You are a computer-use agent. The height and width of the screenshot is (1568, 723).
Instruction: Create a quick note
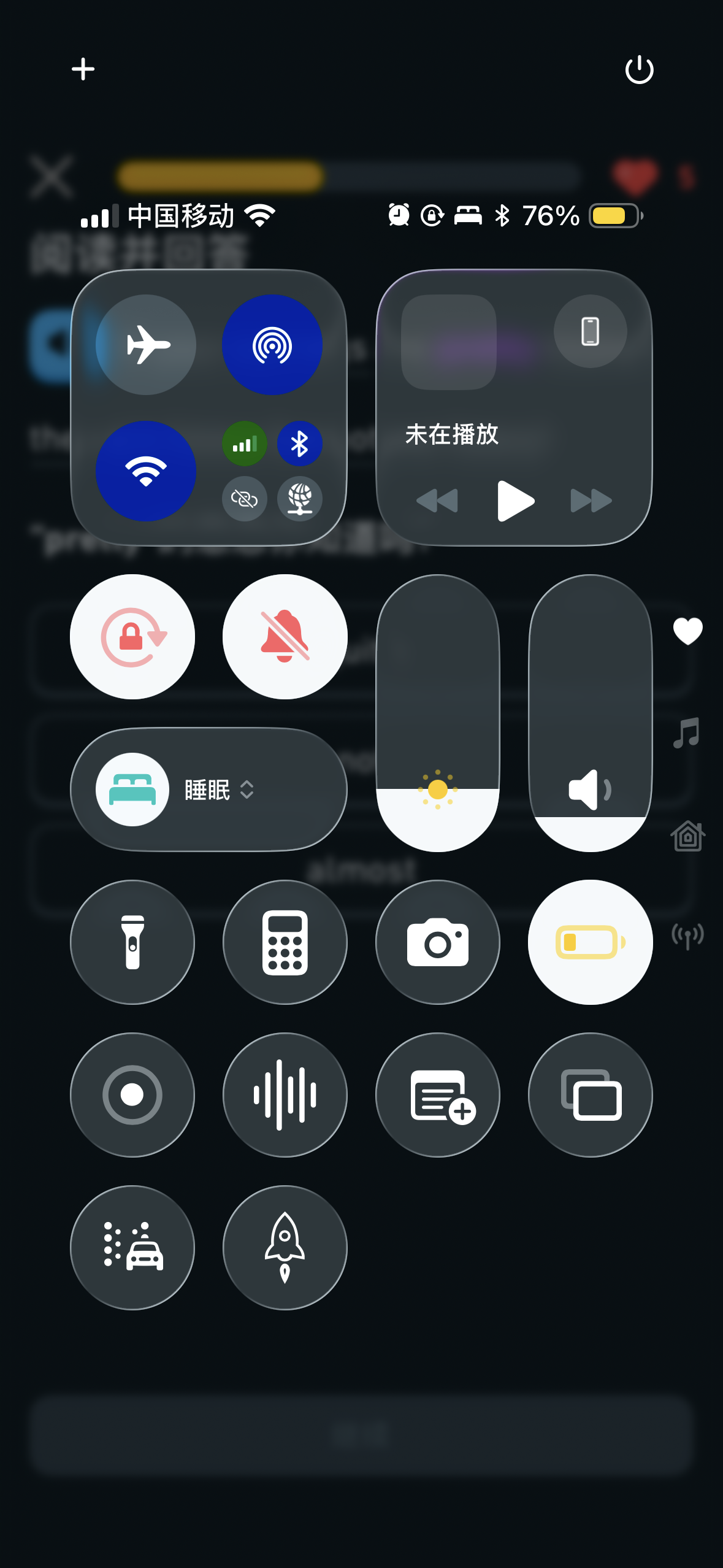pyautogui.click(x=438, y=1095)
